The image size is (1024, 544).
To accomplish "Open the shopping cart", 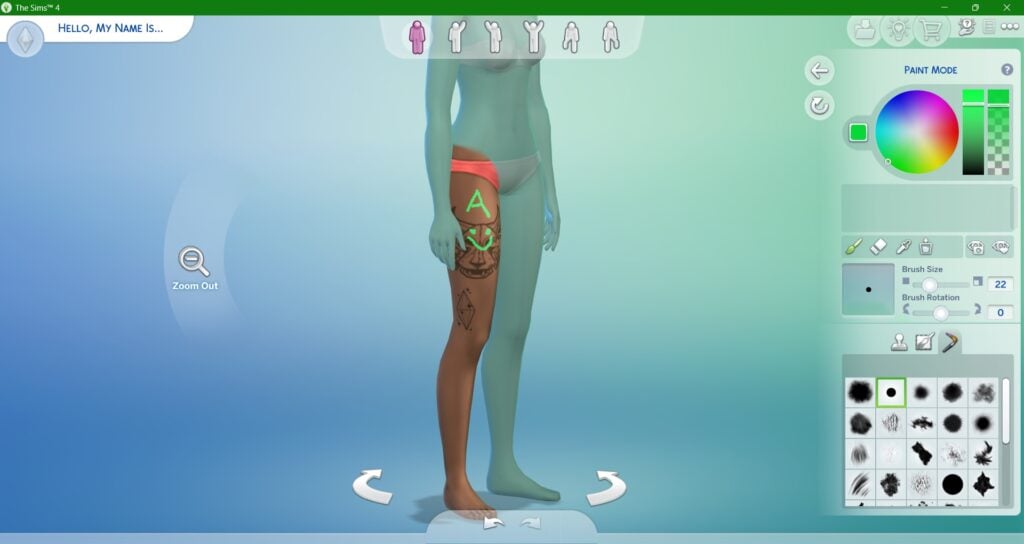I will tap(931, 30).
